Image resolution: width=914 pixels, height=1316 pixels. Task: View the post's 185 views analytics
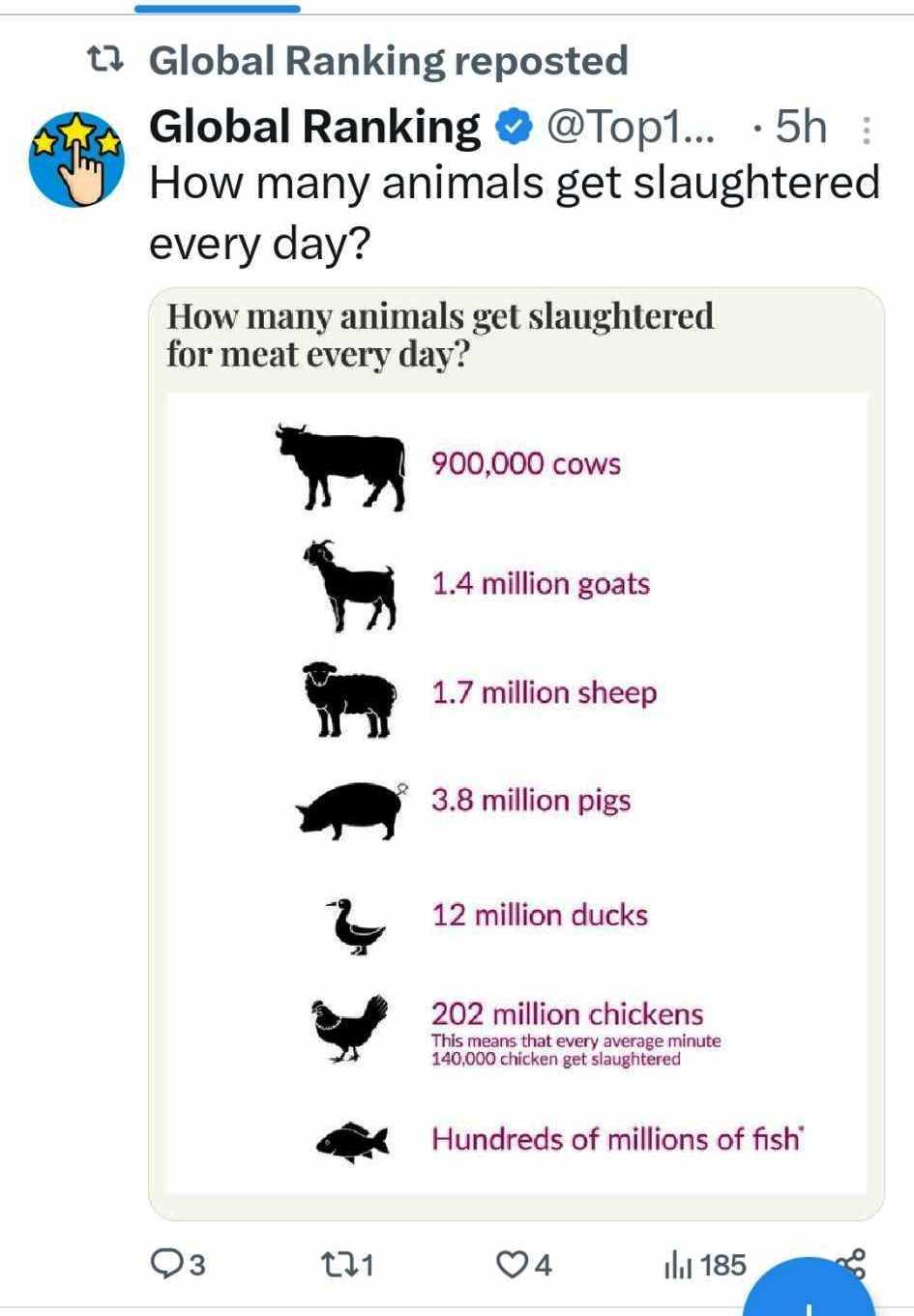point(705,1264)
